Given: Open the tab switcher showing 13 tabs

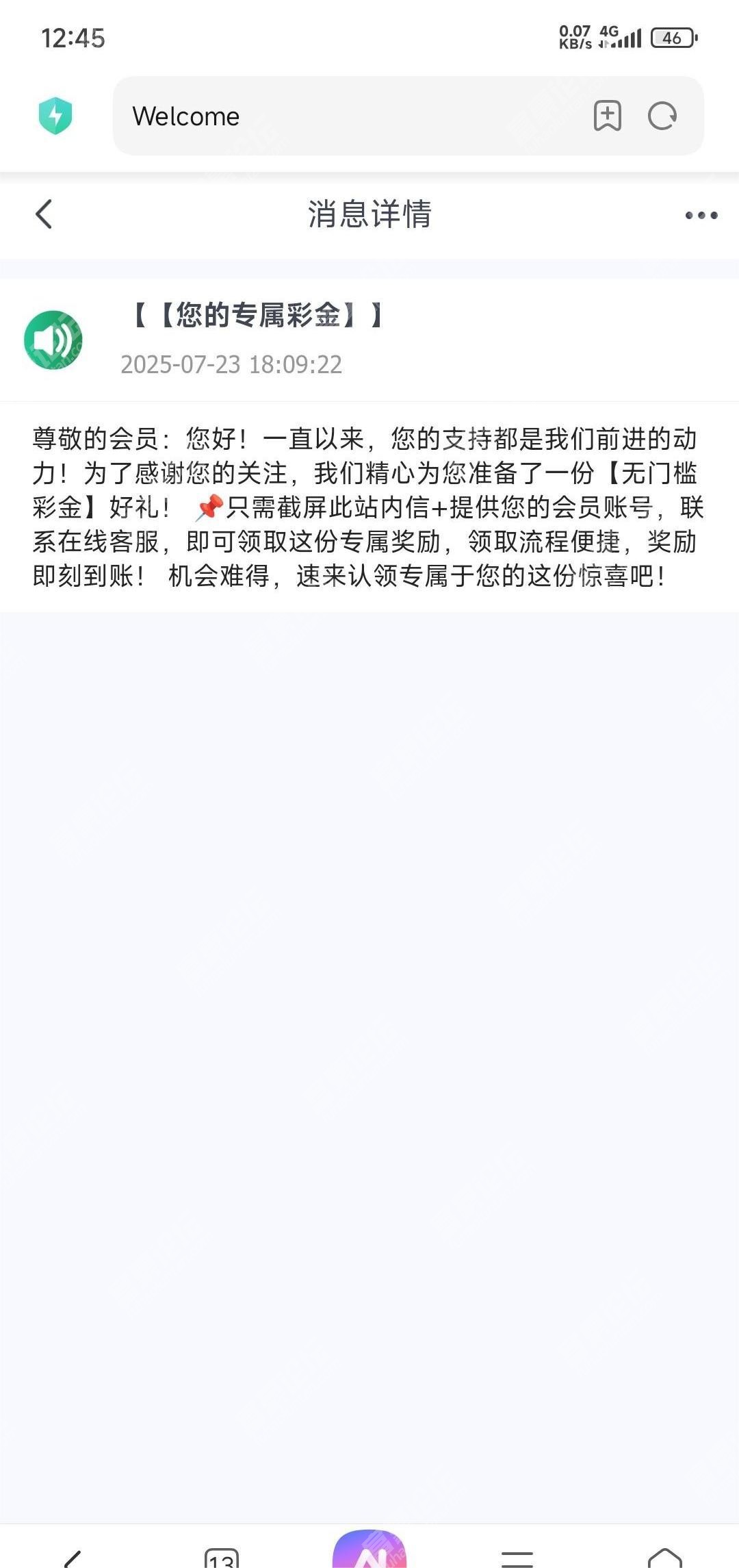Looking at the screenshot, I should coord(222,1556).
